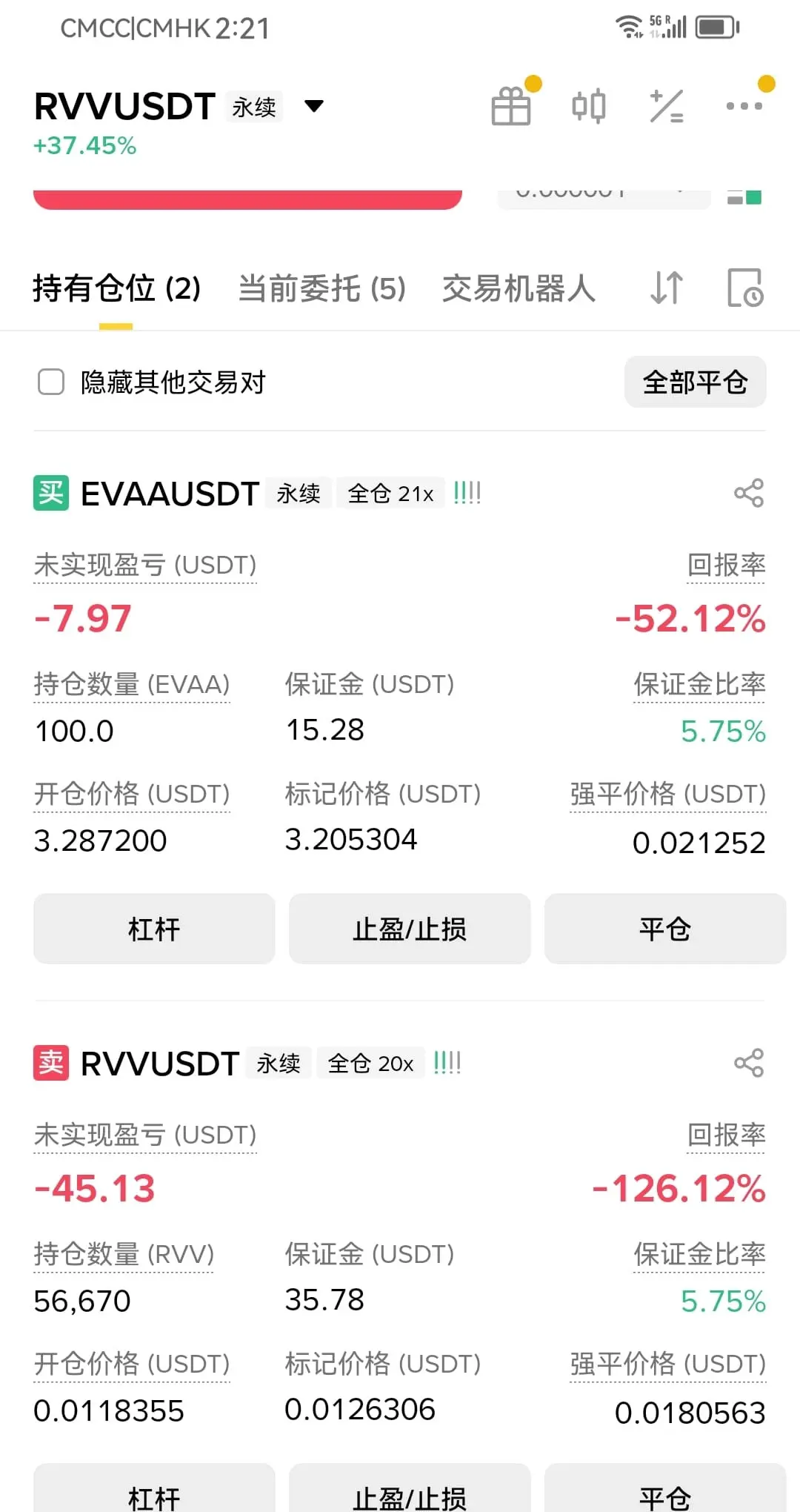Share the EVAAUSDT position
This screenshot has width=800, height=1512.
(748, 493)
